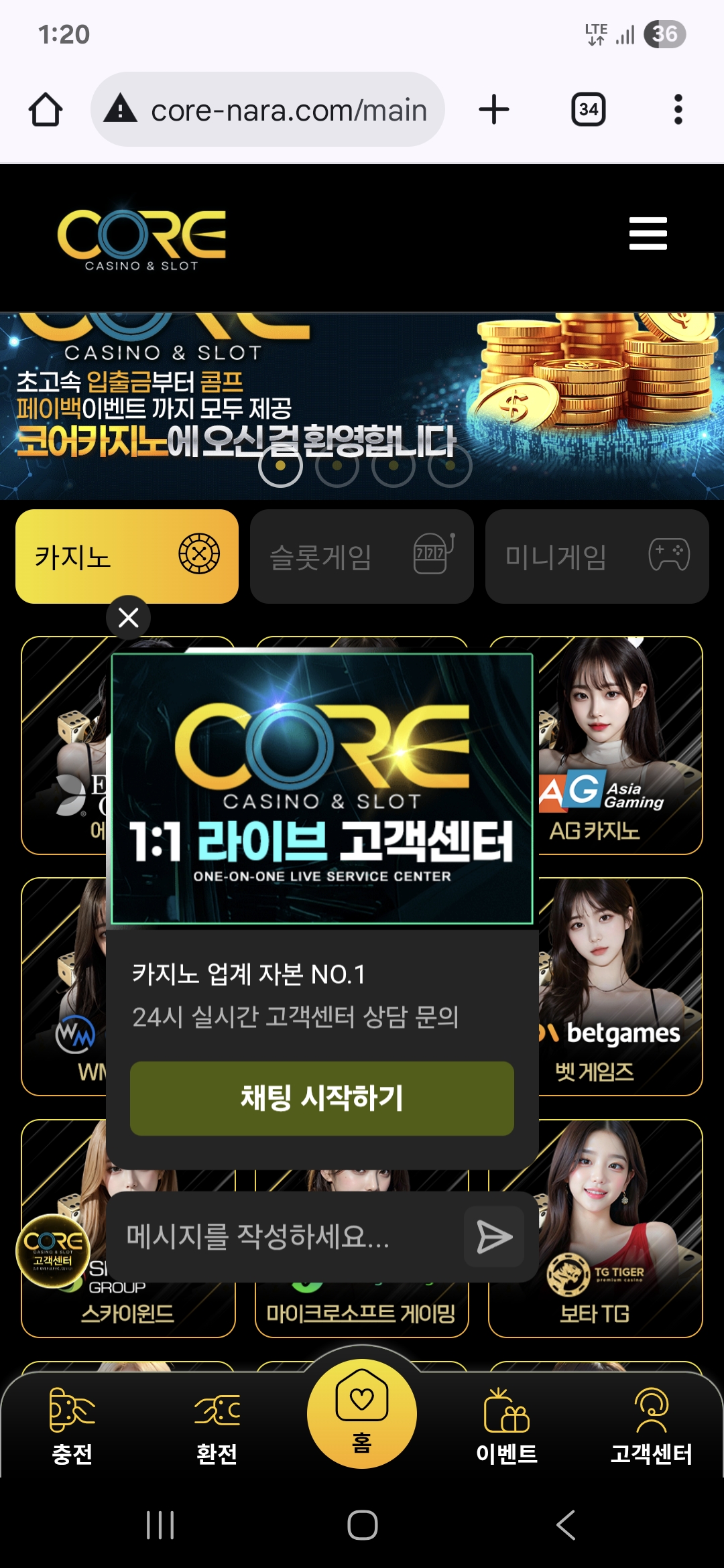Screen dimensions: 724x1568
Task: Open the hamburger menu
Action: (x=648, y=233)
